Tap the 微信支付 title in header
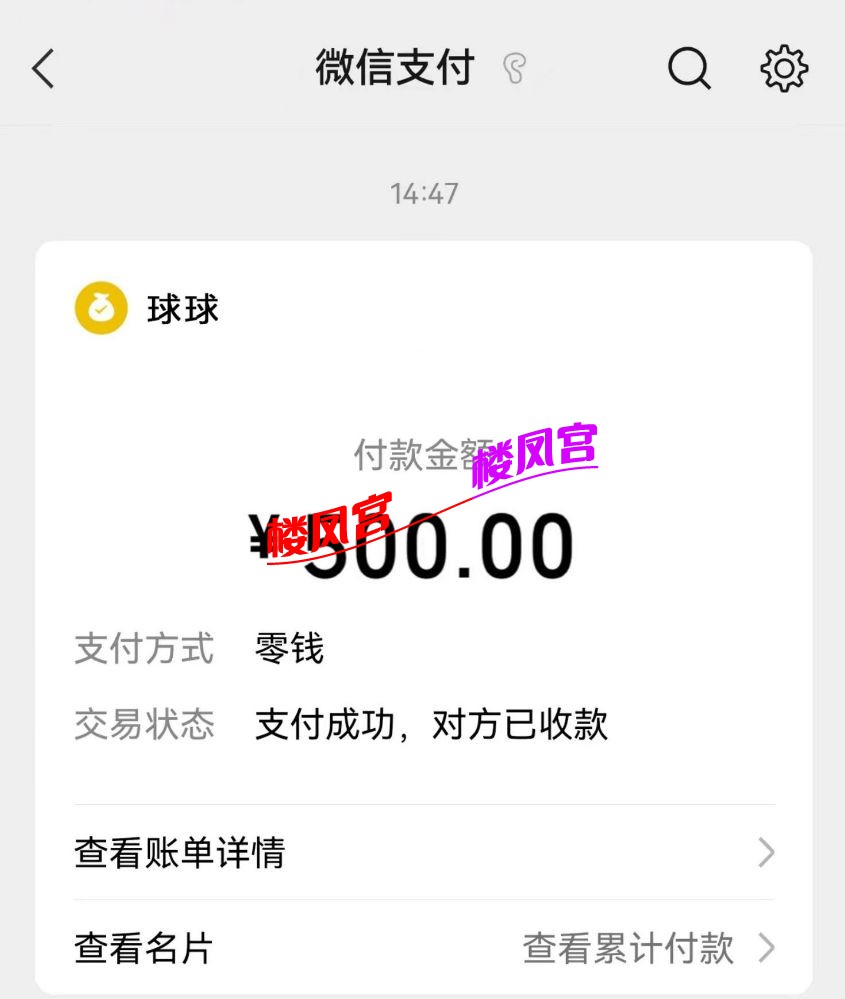845x999 pixels. 393,68
